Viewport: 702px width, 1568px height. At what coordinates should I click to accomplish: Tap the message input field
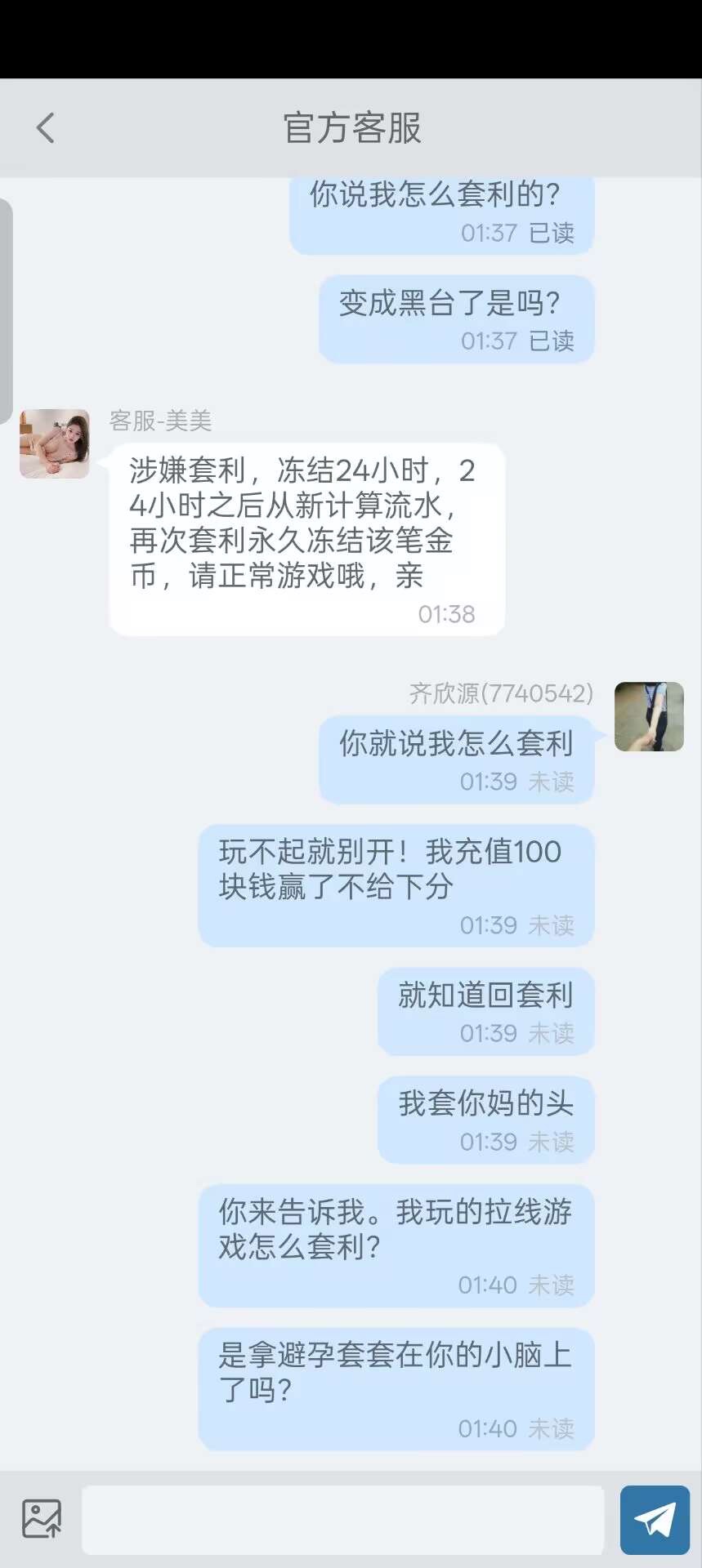[343, 1519]
